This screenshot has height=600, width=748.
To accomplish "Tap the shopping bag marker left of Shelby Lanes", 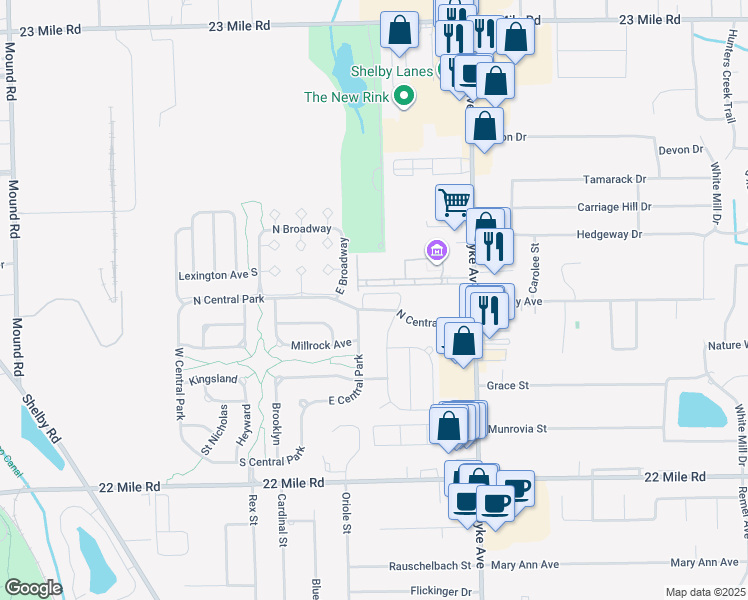I will point(399,31).
